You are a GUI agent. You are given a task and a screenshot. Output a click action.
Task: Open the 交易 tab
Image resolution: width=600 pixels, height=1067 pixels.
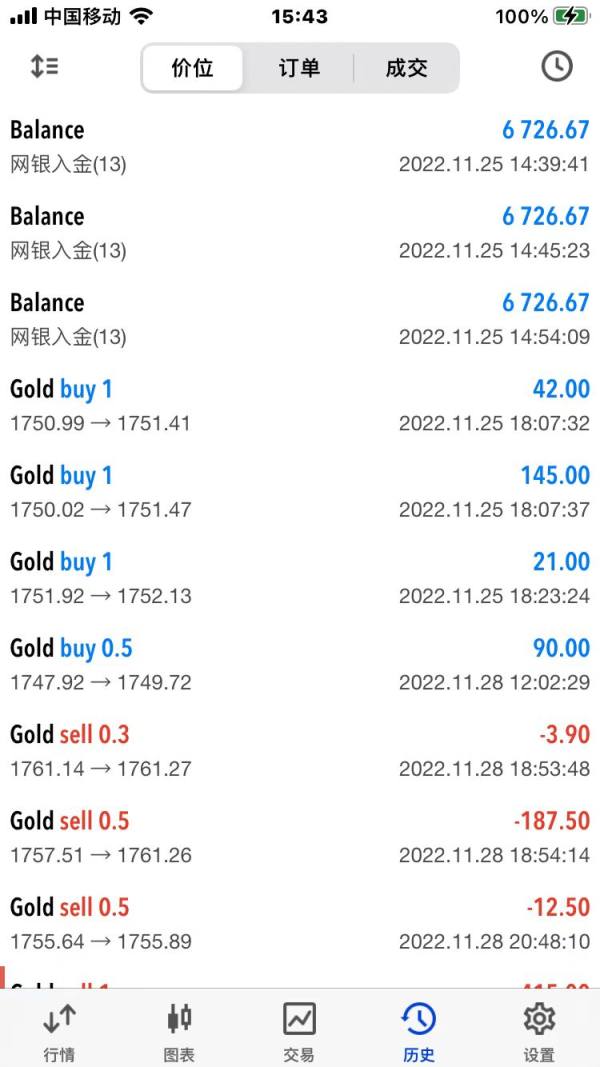coord(299,1032)
